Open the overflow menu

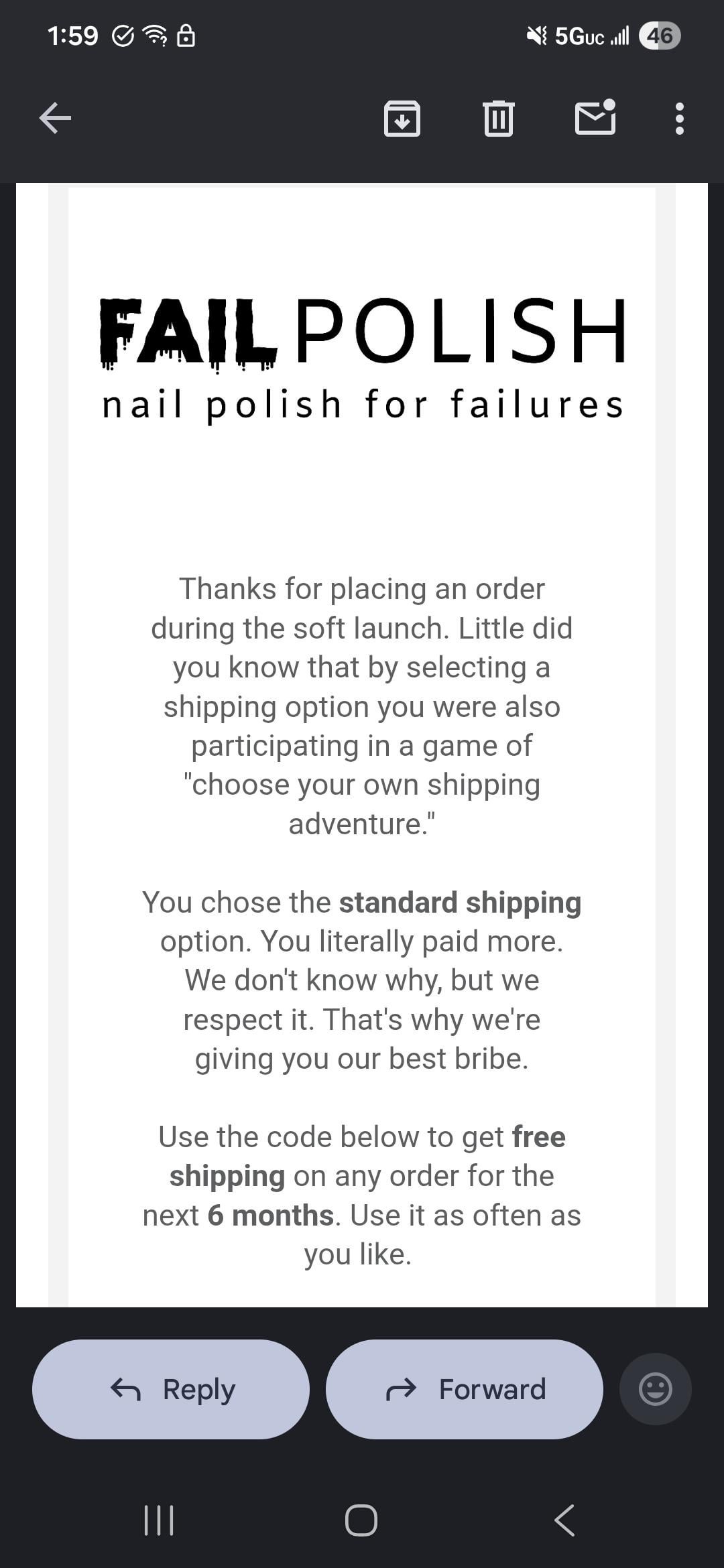click(679, 119)
